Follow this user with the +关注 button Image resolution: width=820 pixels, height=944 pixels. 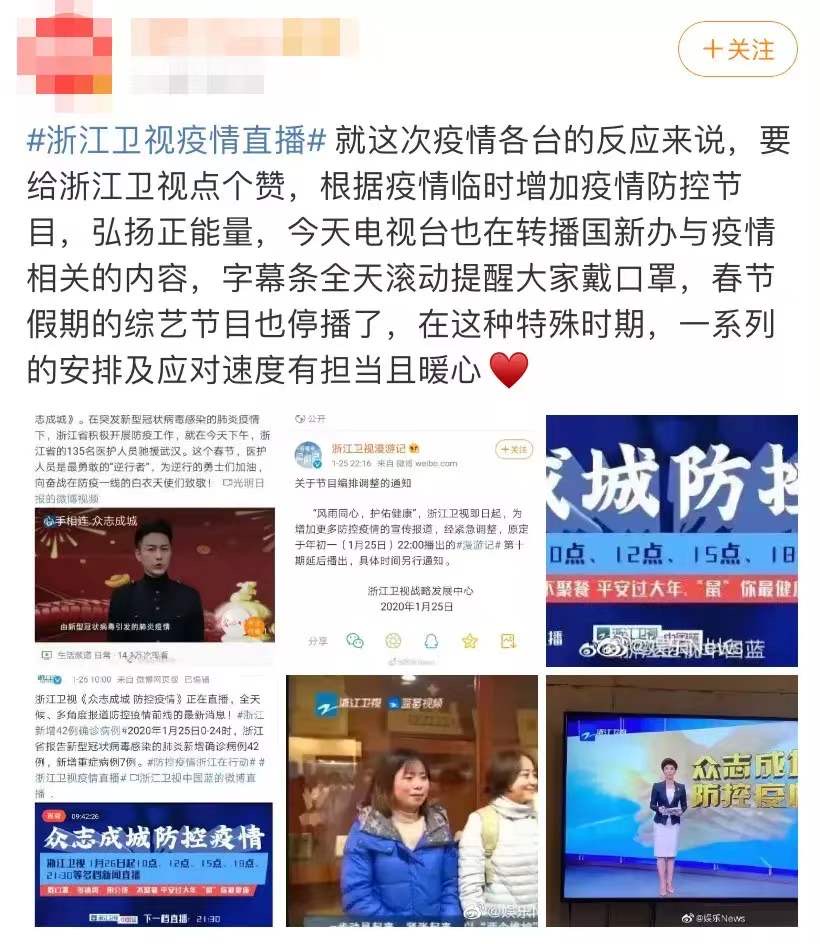pyautogui.click(x=737, y=49)
